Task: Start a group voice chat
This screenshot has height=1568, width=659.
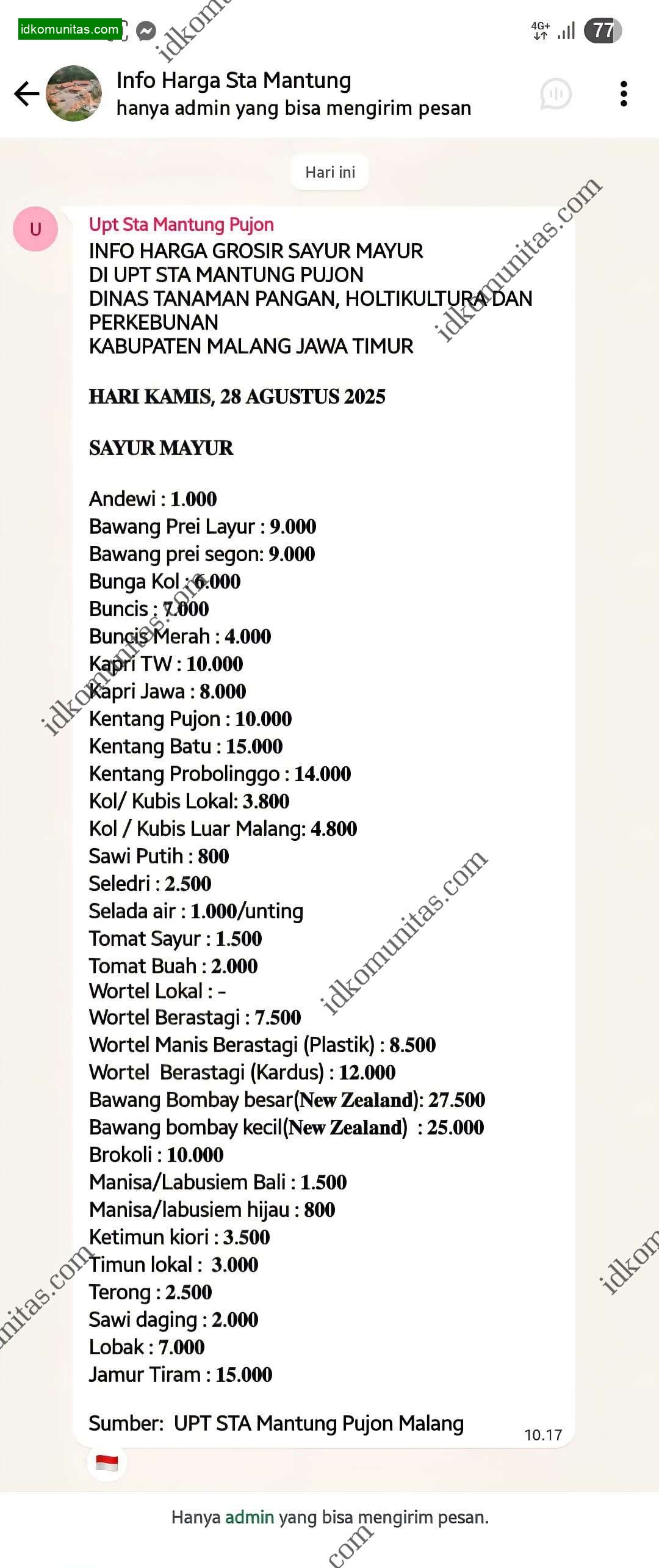Action: point(555,94)
